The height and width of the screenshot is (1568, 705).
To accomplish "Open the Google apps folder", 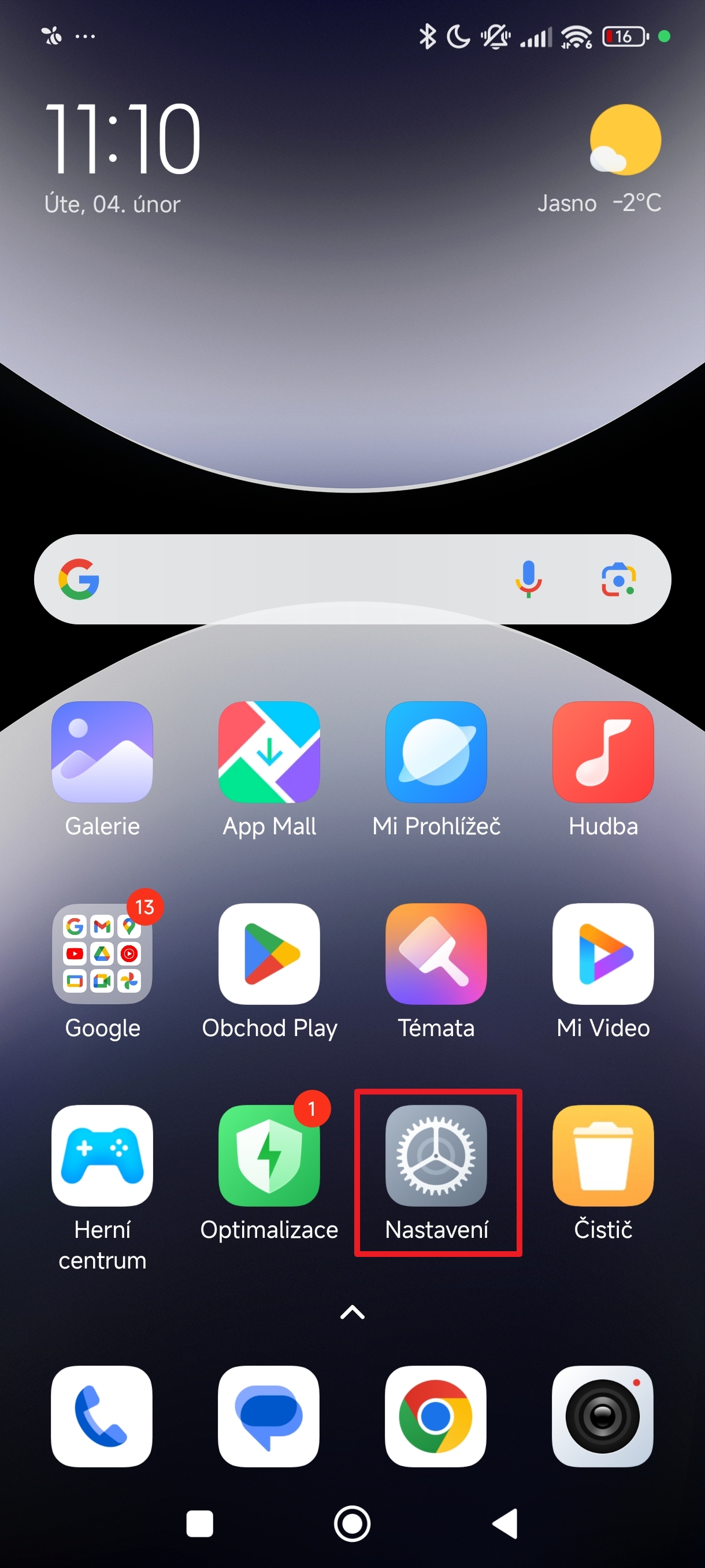I will [x=102, y=953].
